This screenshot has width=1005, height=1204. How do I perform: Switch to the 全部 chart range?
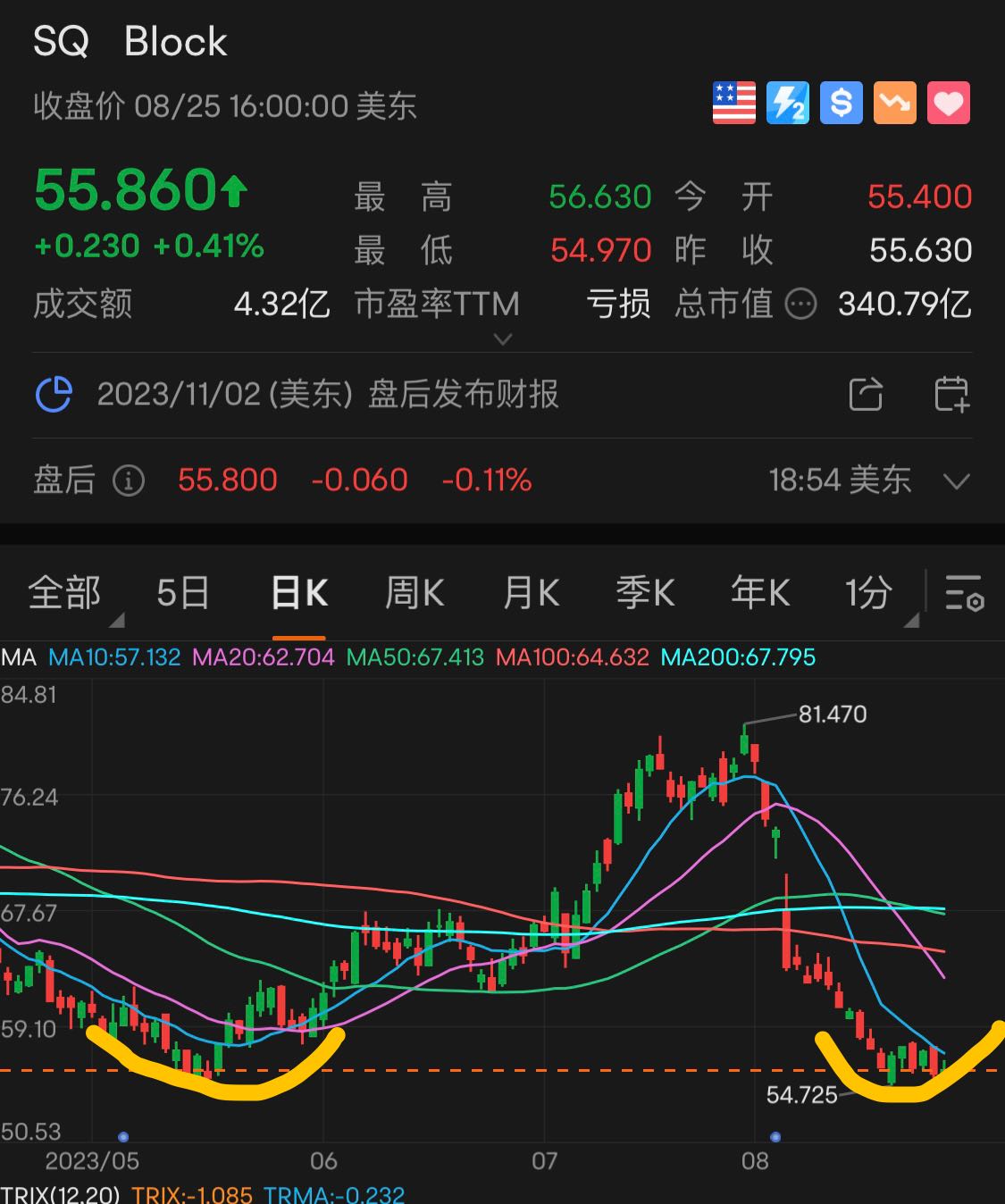tap(64, 593)
